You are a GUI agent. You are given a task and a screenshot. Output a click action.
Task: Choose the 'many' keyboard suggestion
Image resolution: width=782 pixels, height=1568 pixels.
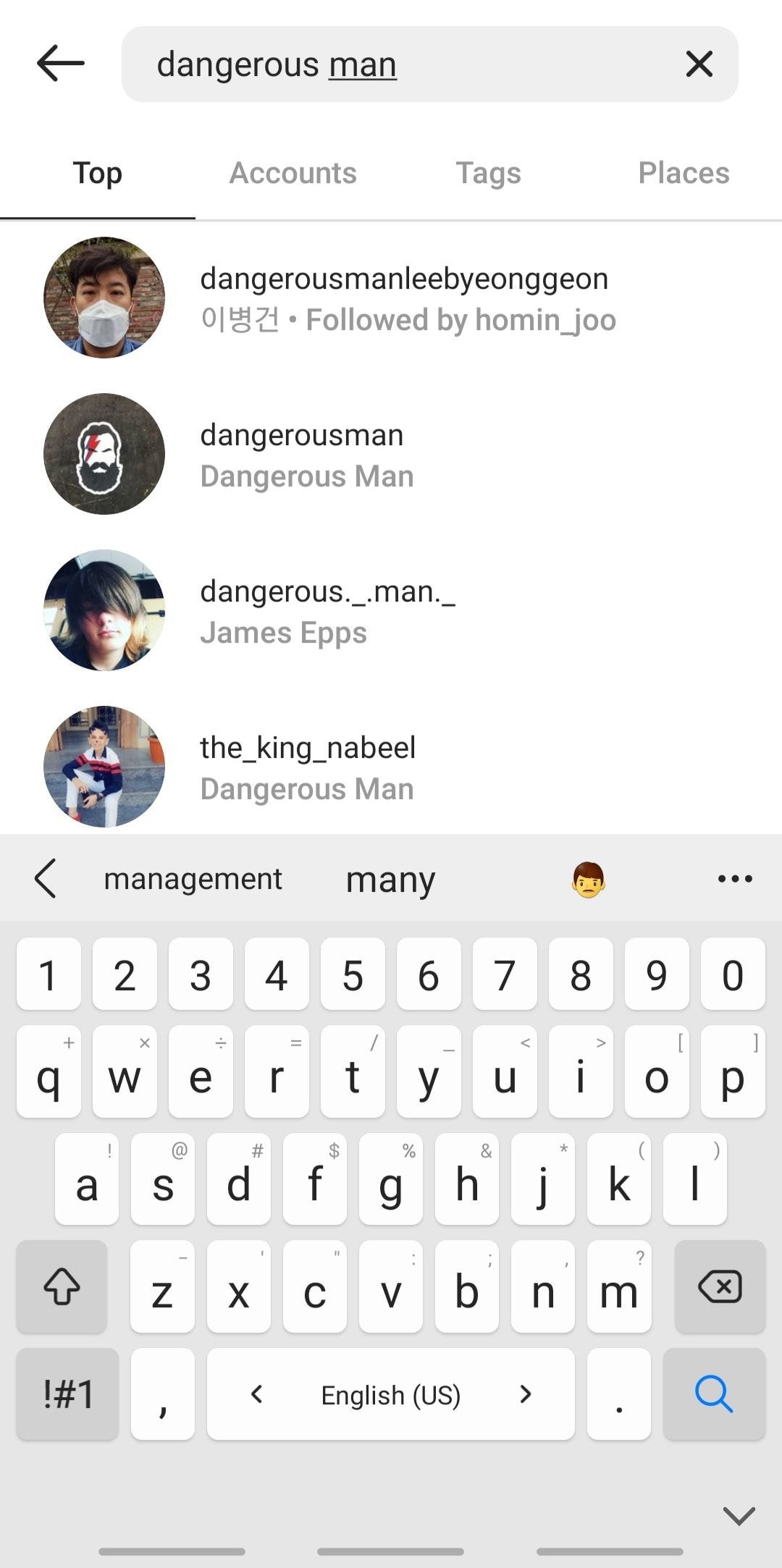coord(390,879)
